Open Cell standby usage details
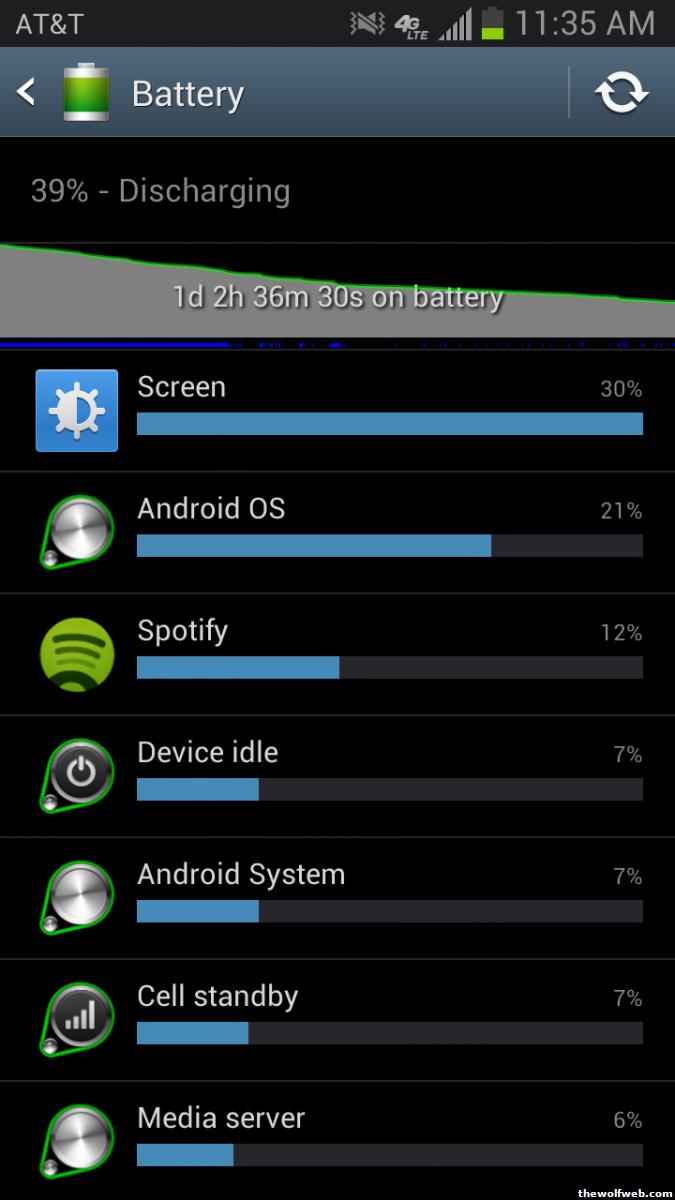Screen dimensions: 675x1200 [337, 1021]
